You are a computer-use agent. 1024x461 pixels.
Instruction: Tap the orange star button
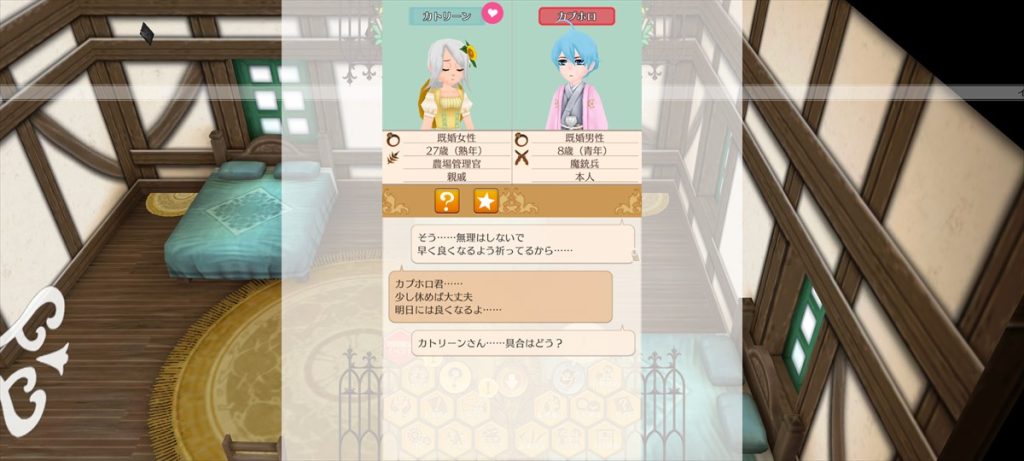(x=485, y=201)
